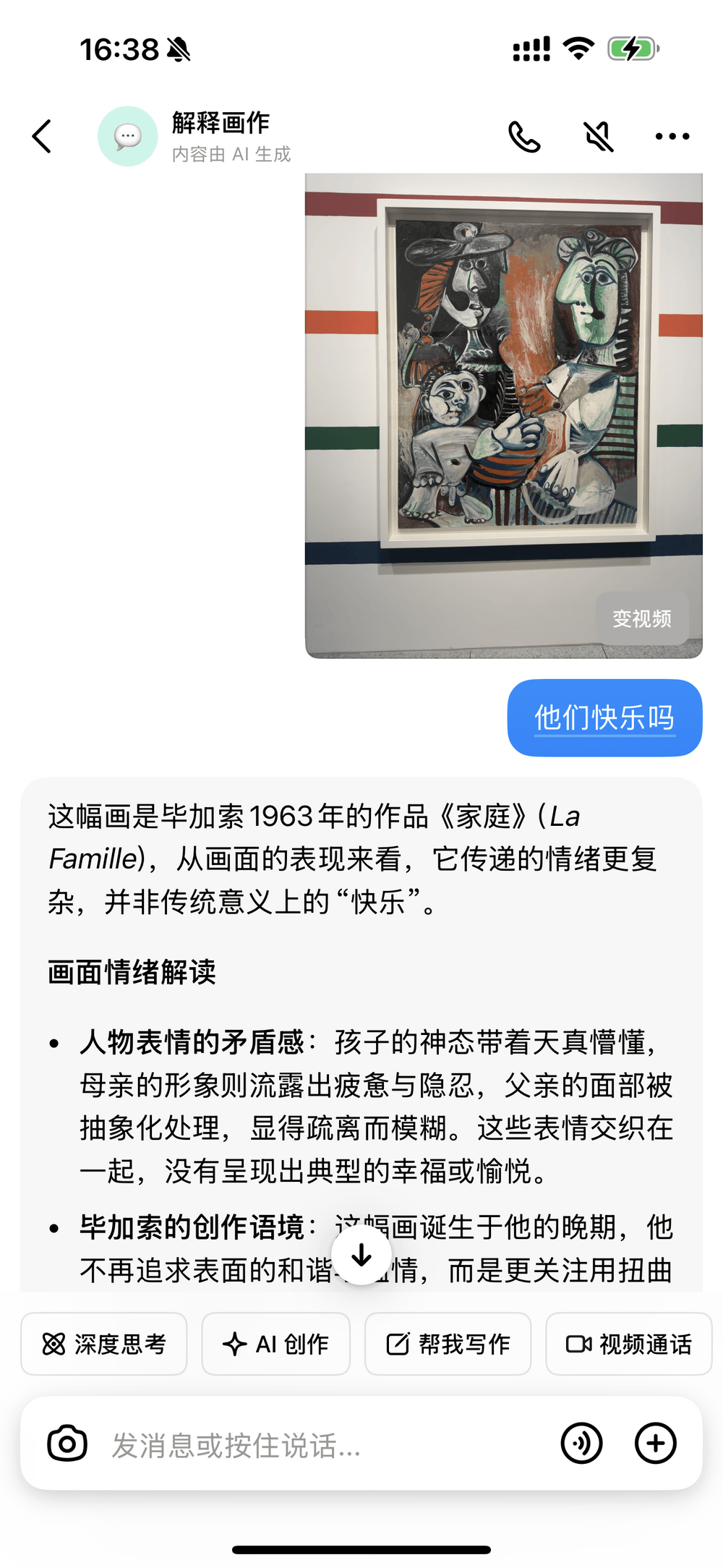Choose the 帮我写作 chip
This screenshot has height=1568, width=723.
click(x=448, y=1344)
